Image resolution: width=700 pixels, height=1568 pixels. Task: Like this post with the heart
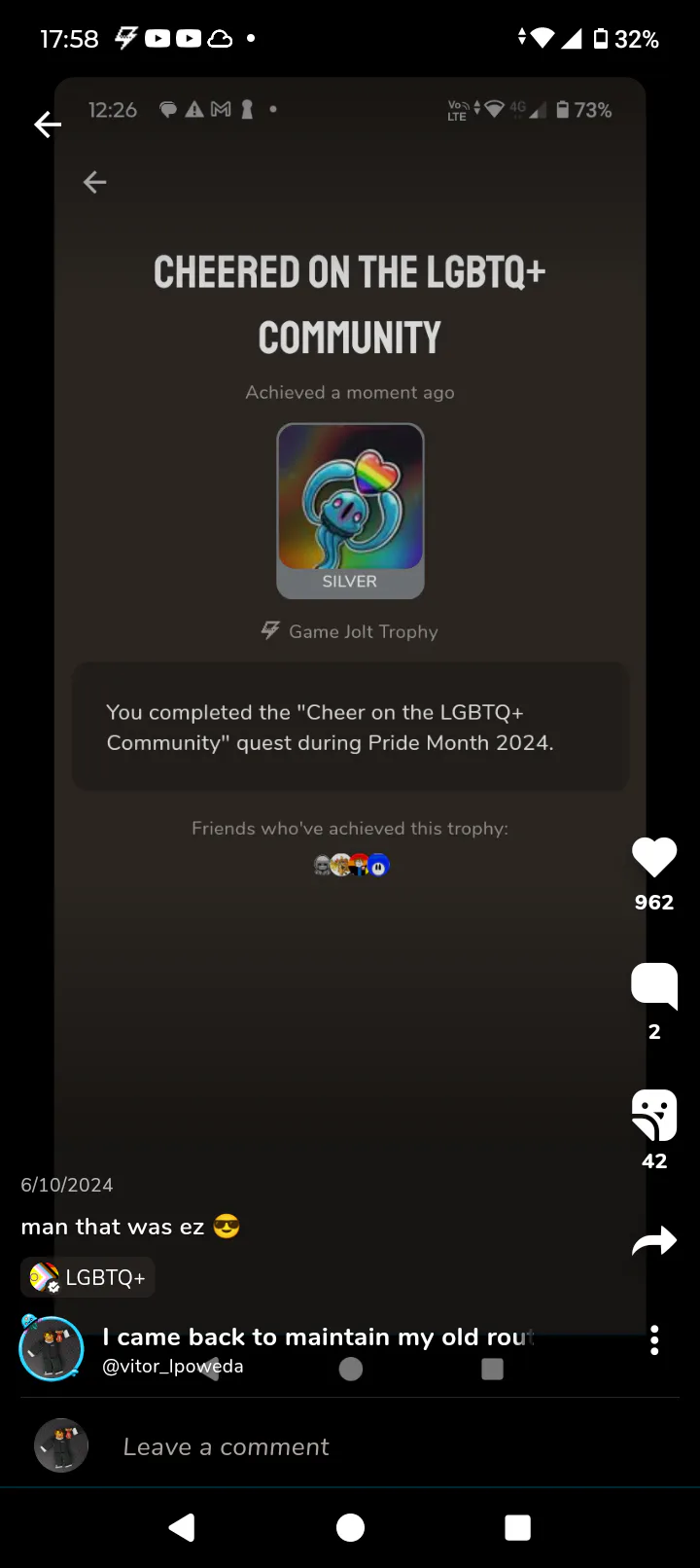653,858
